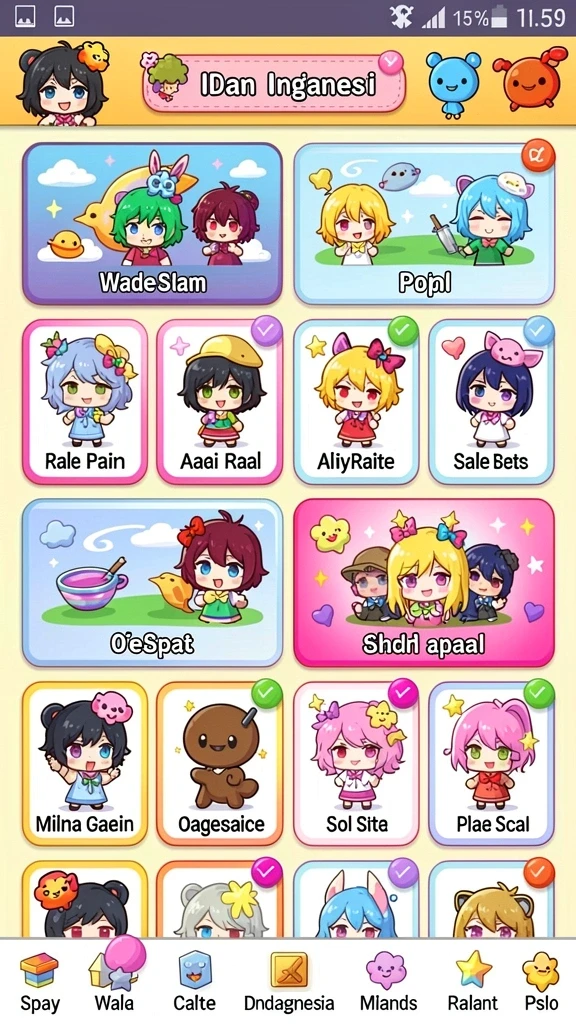This screenshot has width=576, height=1024.
Task: Open the O'eSpat card
Action: pos(153,583)
